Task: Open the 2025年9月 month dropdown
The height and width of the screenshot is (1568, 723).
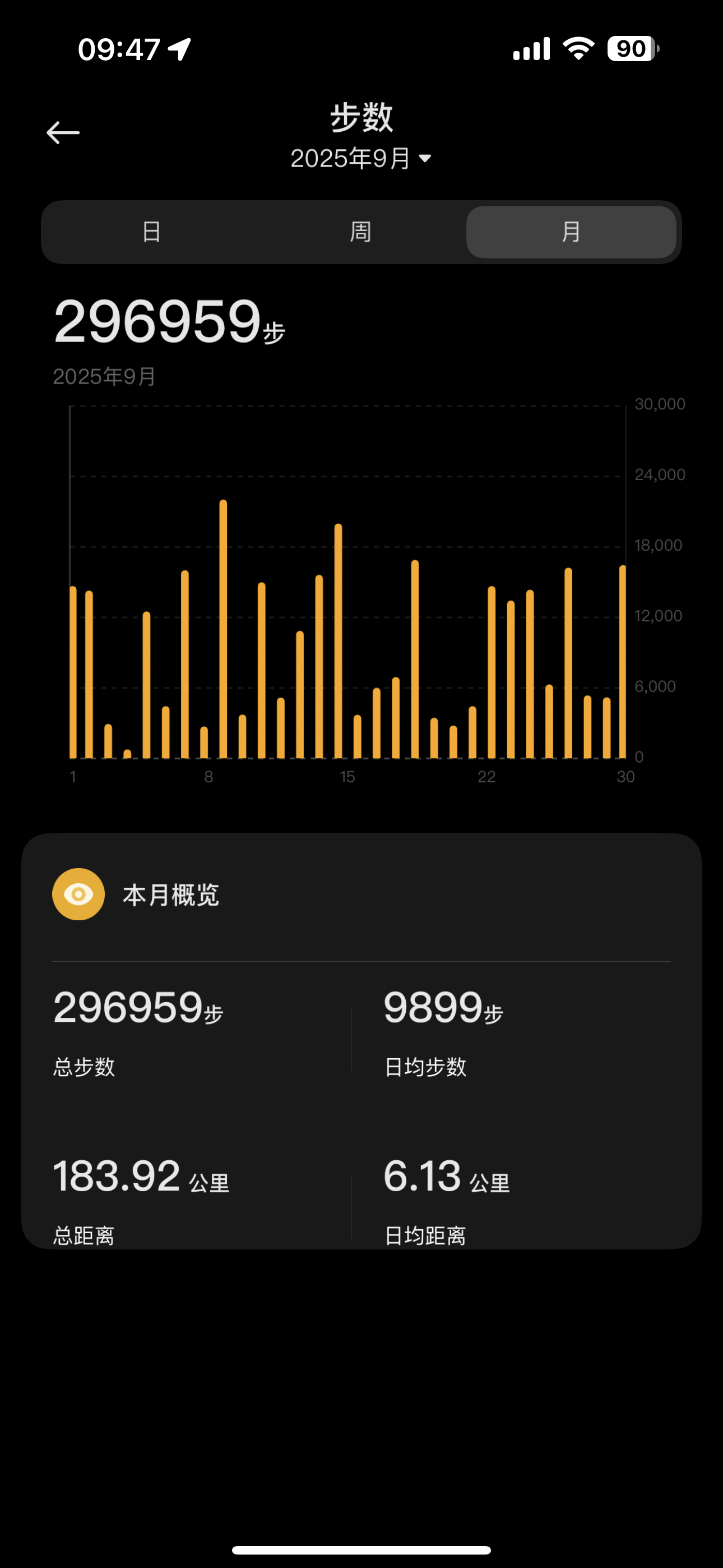Action: pos(361,159)
